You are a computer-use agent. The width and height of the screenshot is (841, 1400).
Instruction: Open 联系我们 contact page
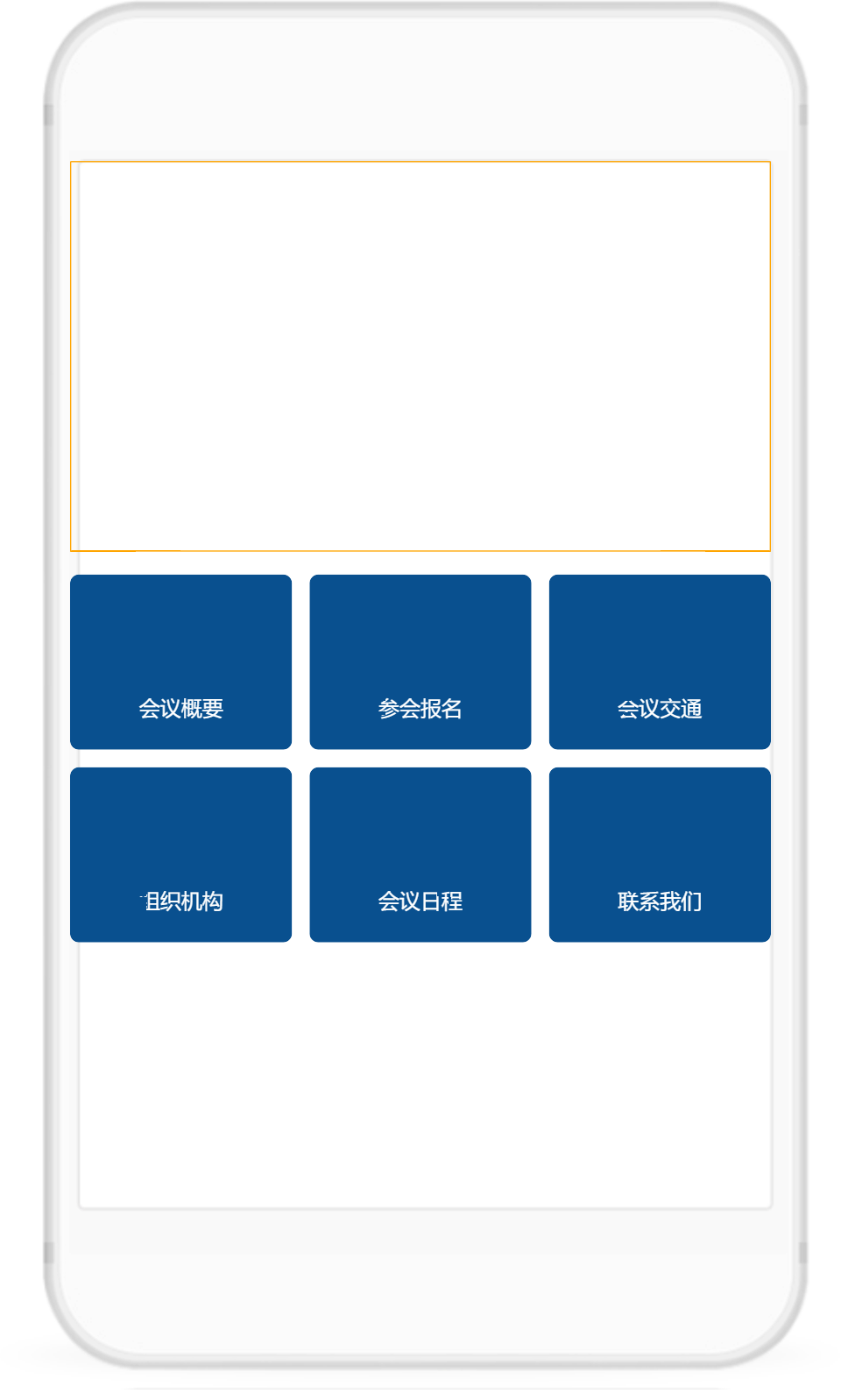(660, 855)
